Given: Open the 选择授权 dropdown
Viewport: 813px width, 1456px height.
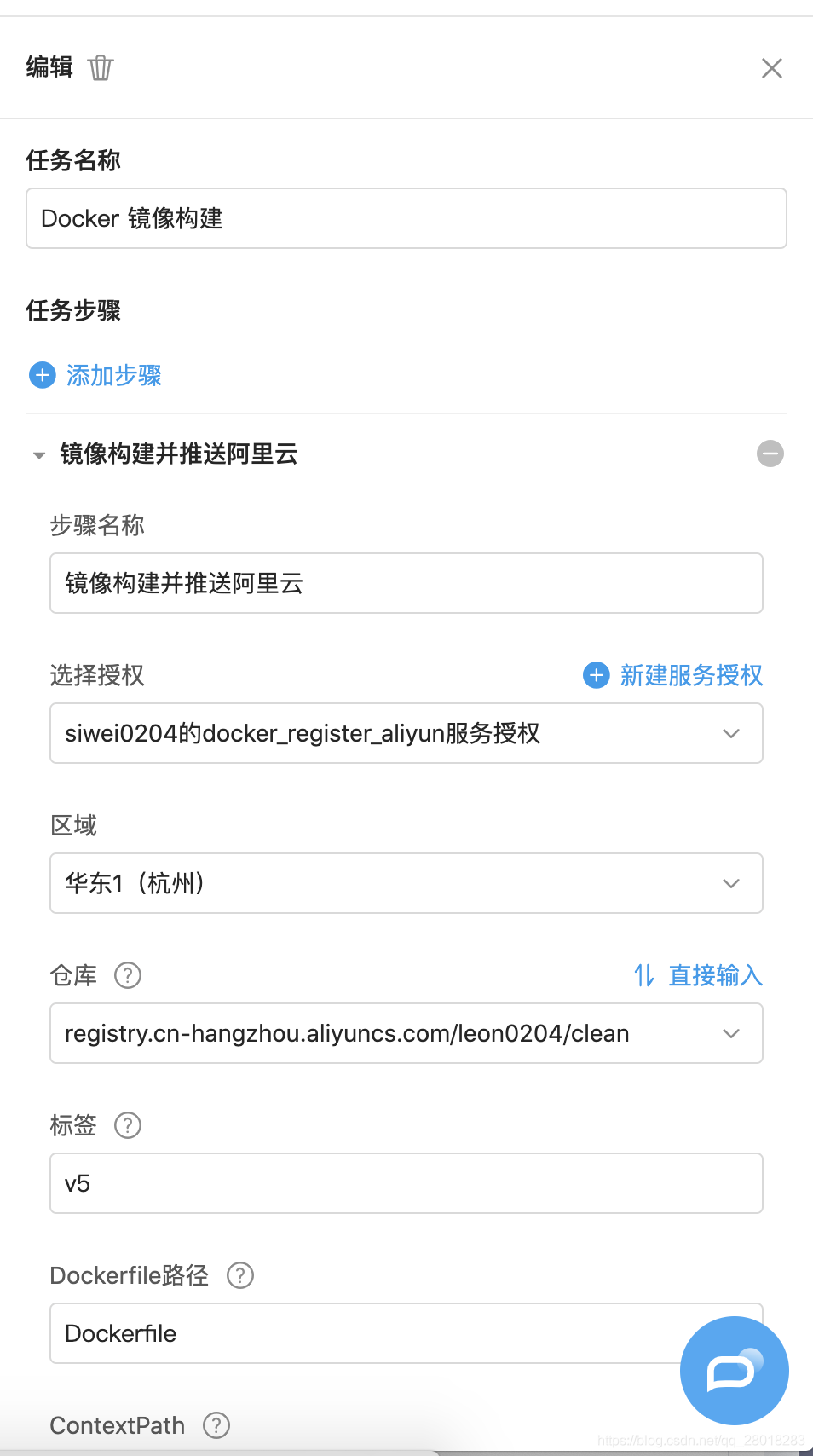Looking at the screenshot, I should point(406,733).
